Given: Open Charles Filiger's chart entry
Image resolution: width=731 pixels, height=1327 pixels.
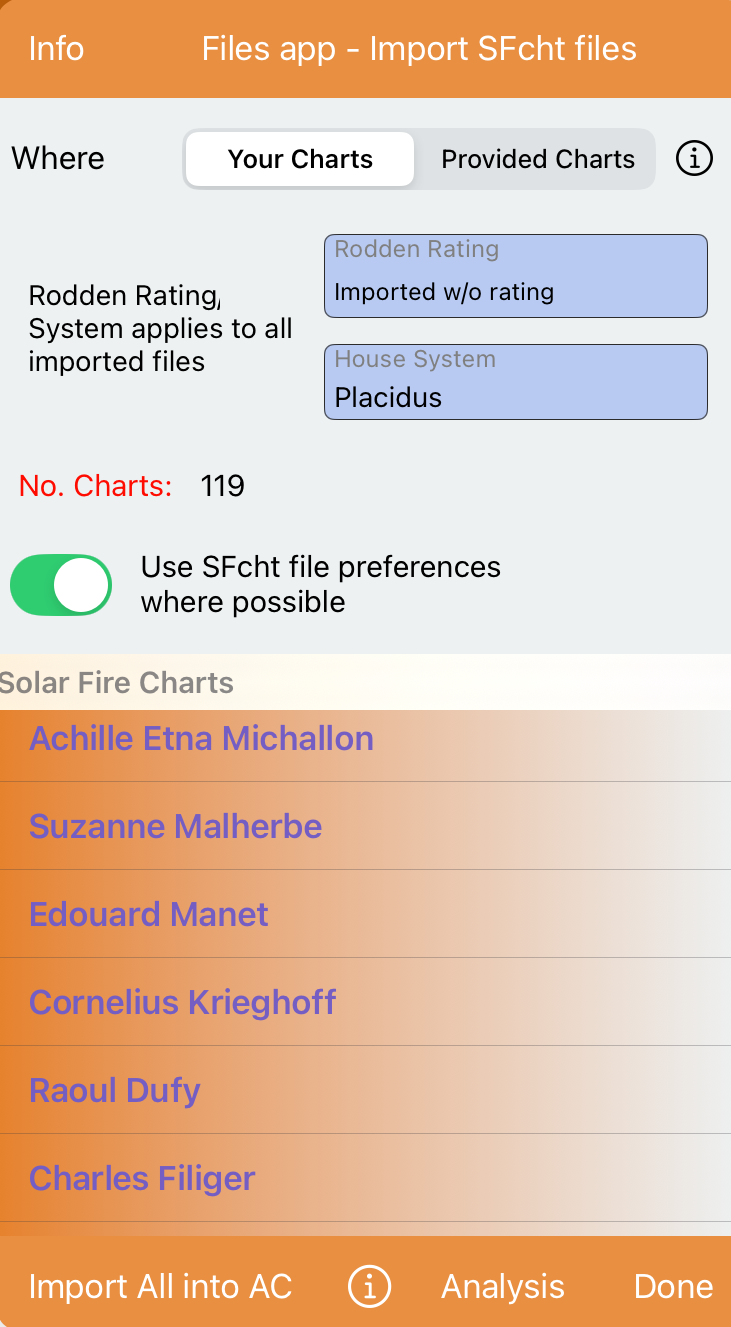Looking at the screenshot, I should click(x=142, y=1178).
